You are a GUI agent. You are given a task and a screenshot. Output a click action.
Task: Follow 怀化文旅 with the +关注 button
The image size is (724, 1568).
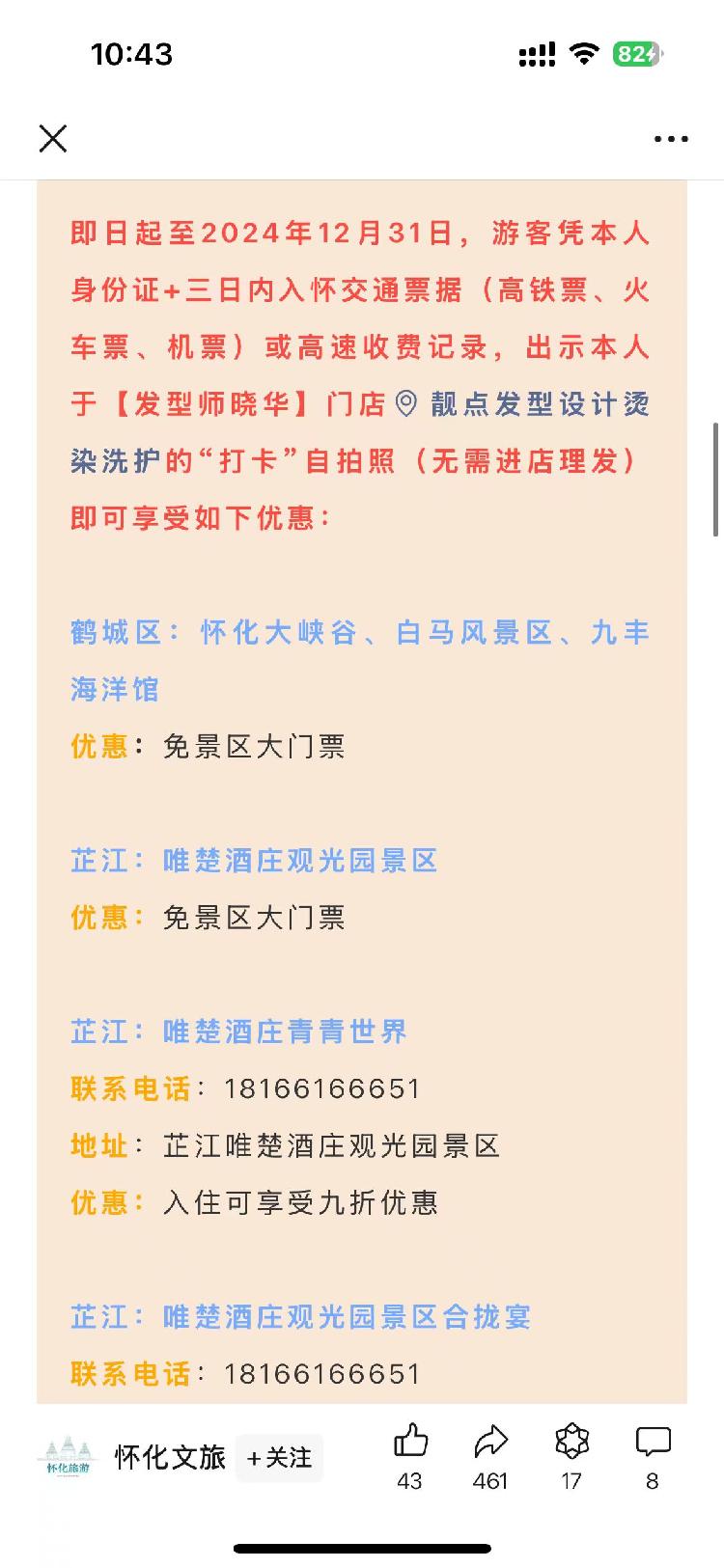tap(279, 1458)
